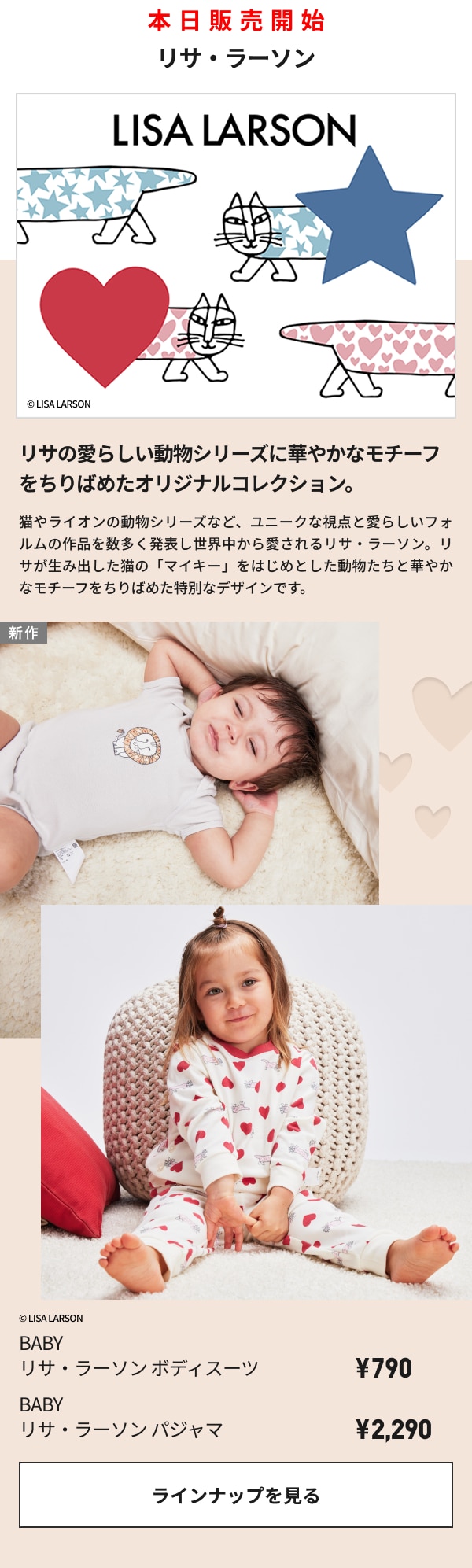Tap the ラインナップを見る button

[x=236, y=1495]
